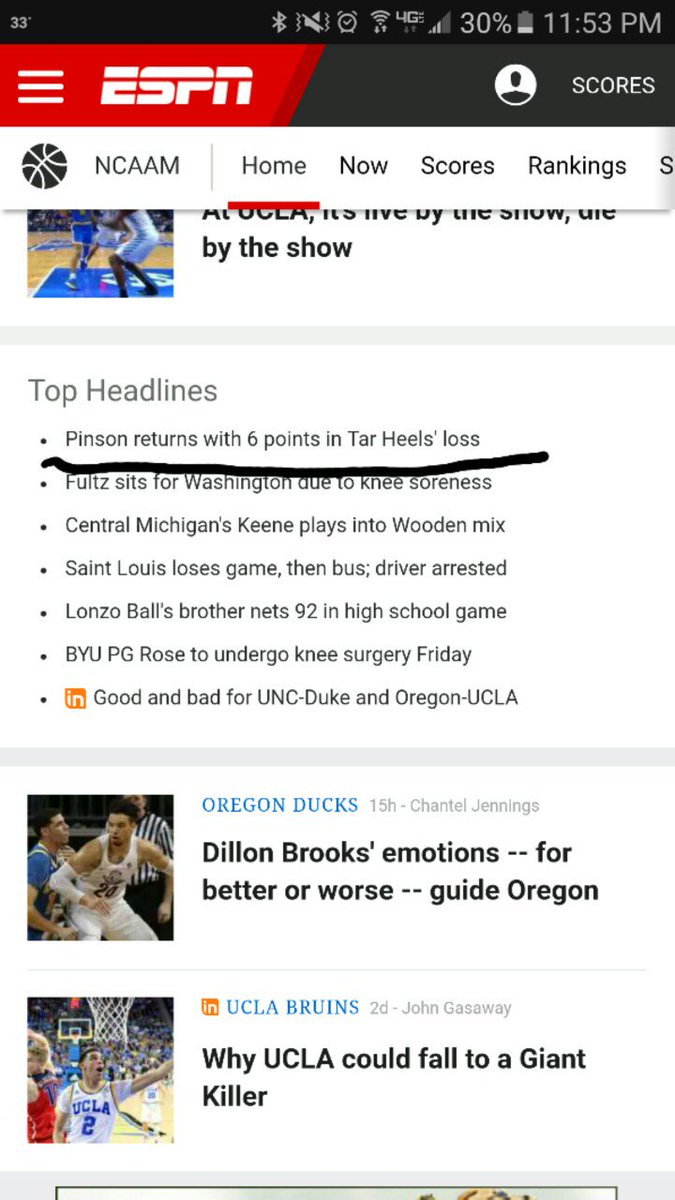Switch to the Scores tab
The width and height of the screenshot is (675, 1200).
457,166
